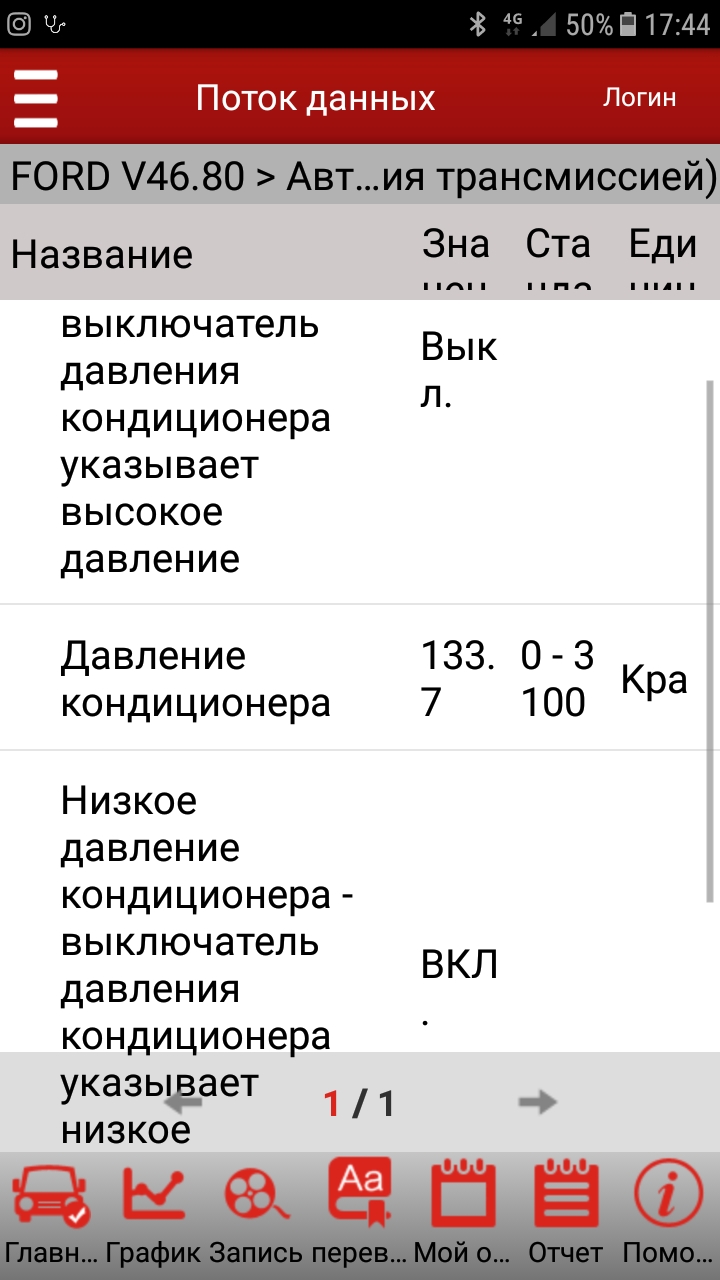Start data recording with Запись
The image size is (720, 1280).
coord(257,1212)
